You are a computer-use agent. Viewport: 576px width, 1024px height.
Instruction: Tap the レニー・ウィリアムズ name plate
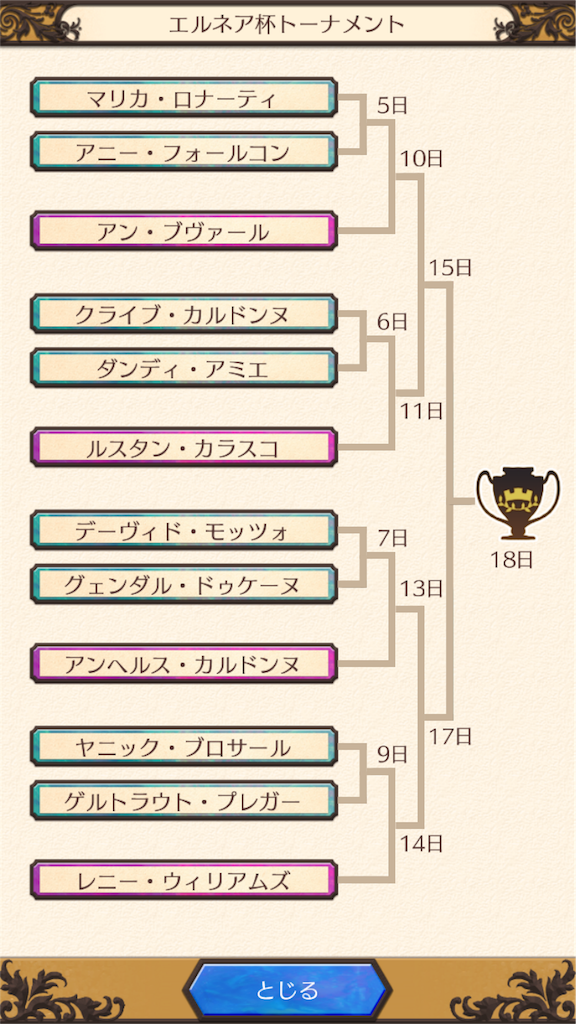(x=184, y=880)
